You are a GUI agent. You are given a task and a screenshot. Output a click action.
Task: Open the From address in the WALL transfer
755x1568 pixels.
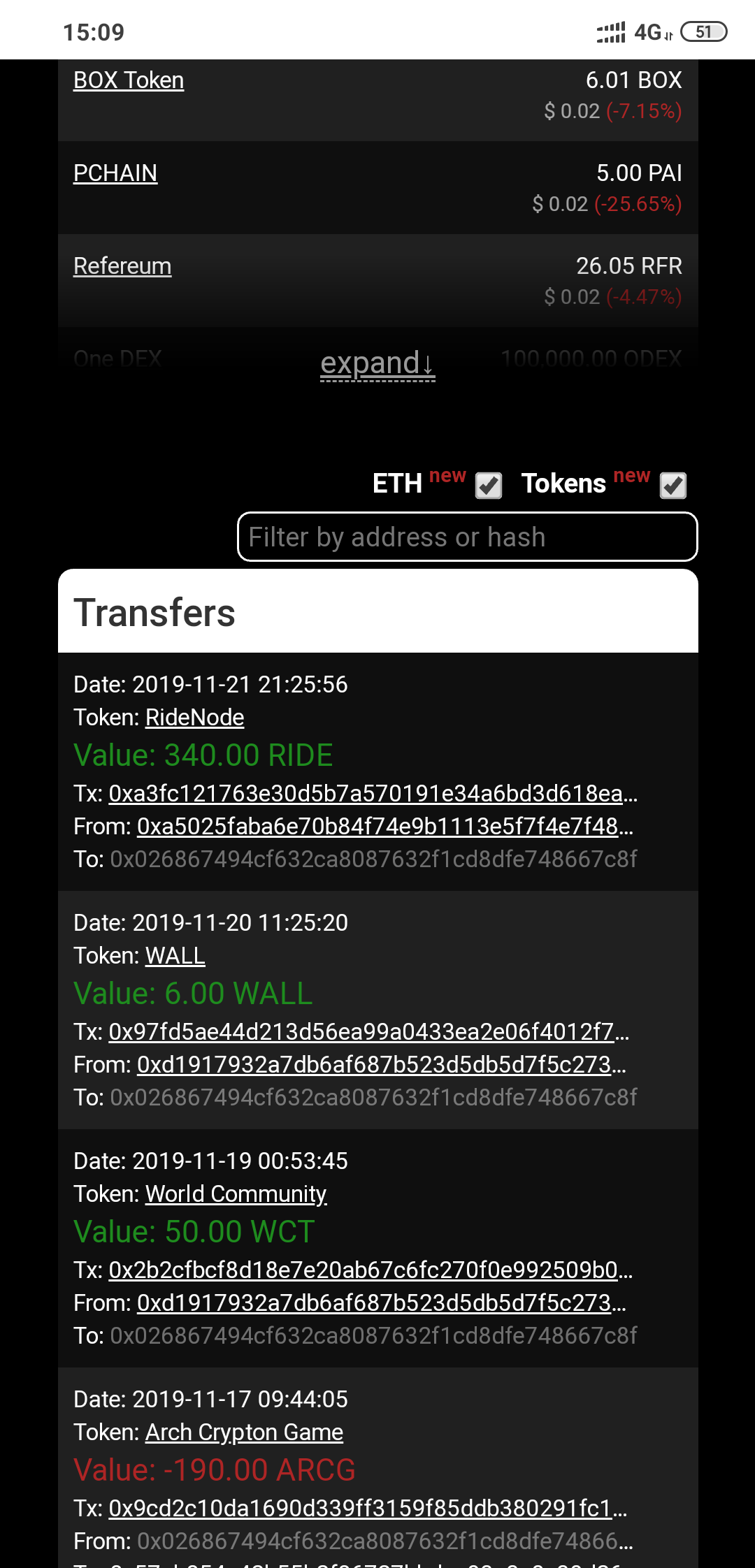(x=381, y=1065)
